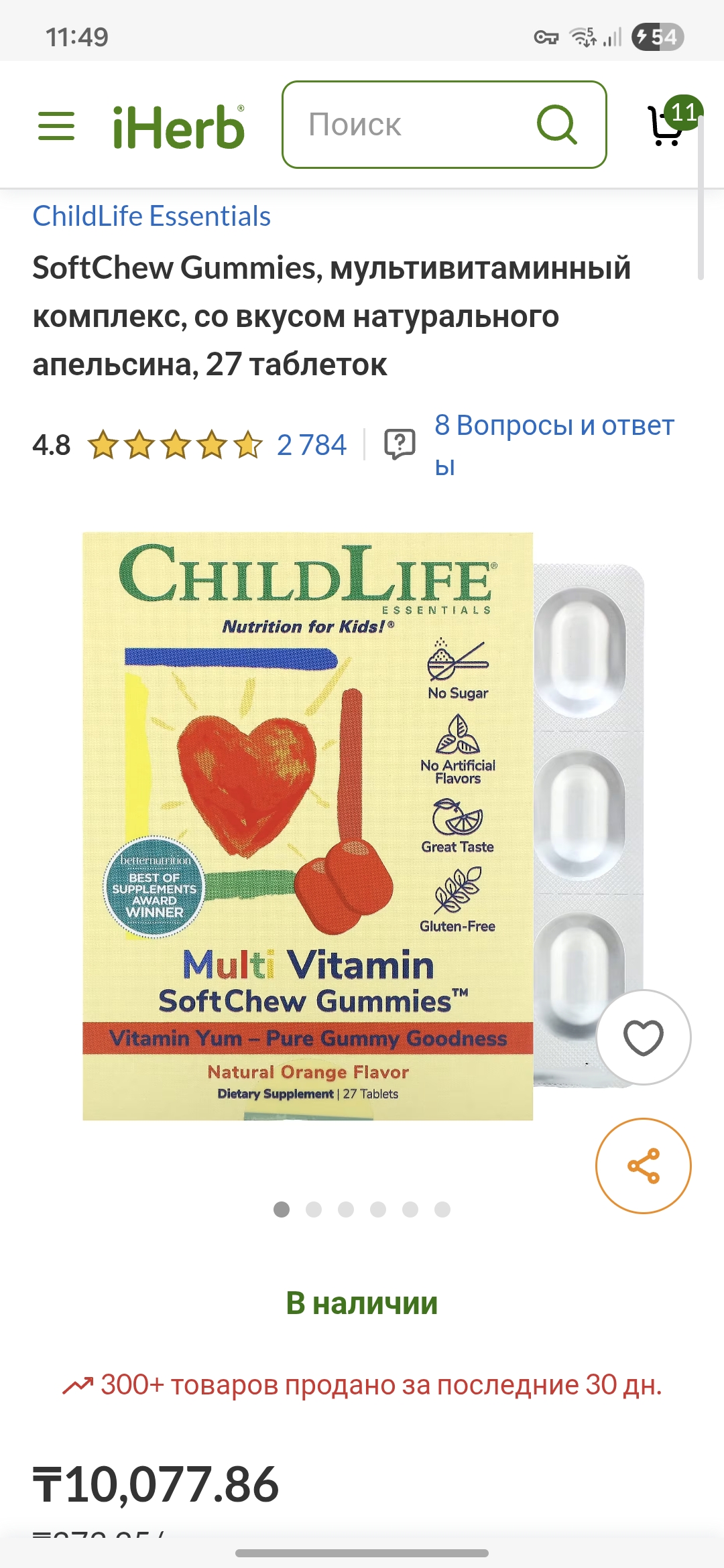Open 8 Вопросы и ответы section
Screen dimensions: 724x1568
tap(553, 444)
